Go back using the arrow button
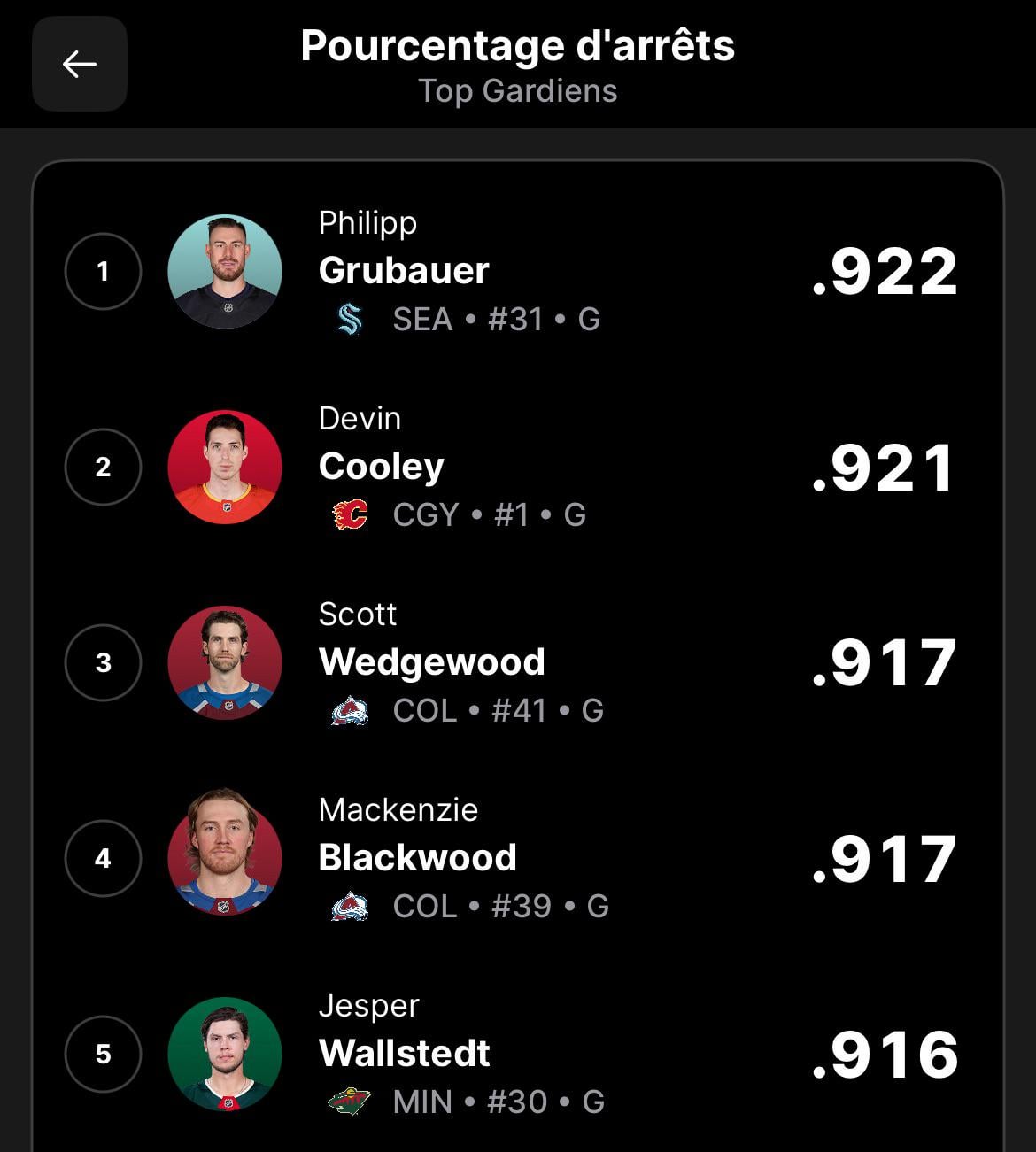1036x1152 pixels. coord(80,64)
